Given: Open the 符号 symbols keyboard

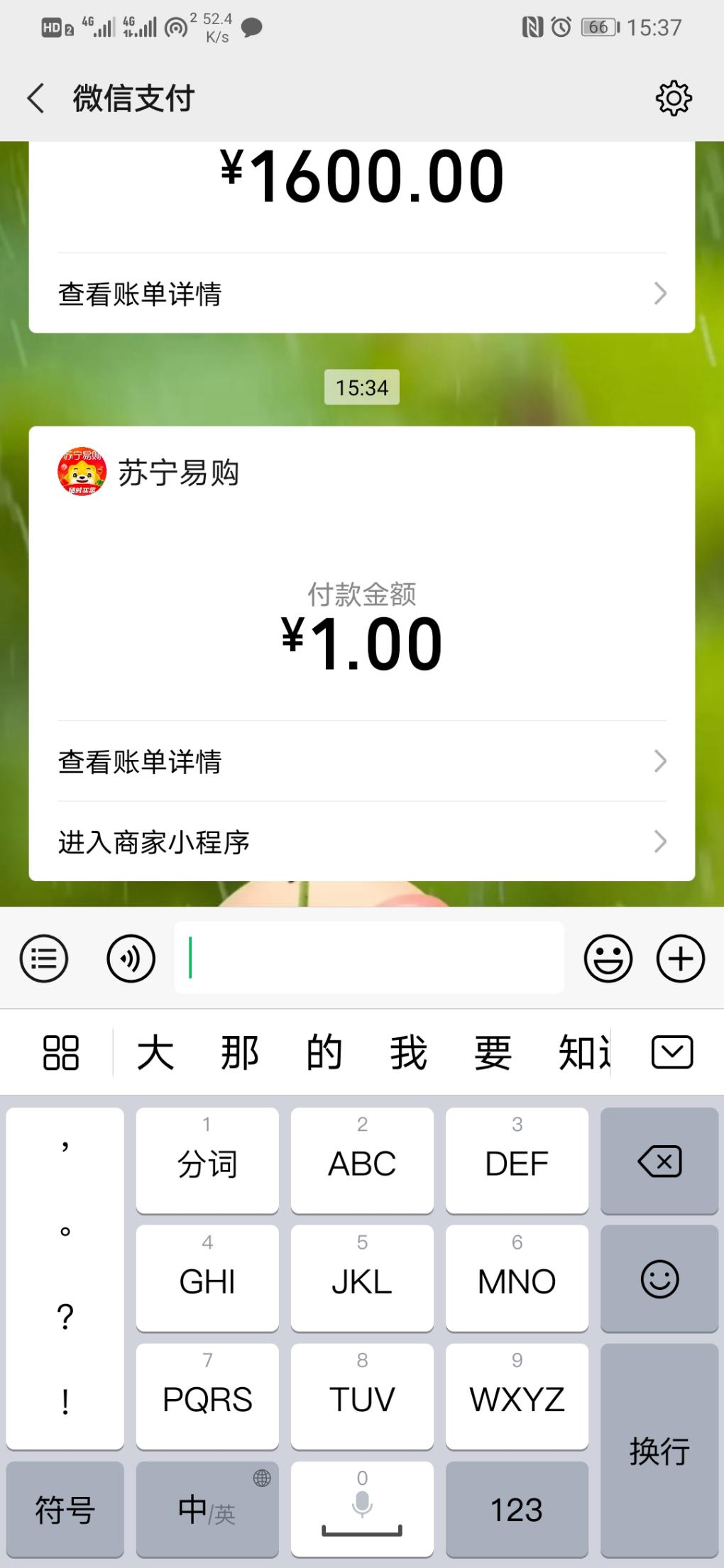Looking at the screenshot, I should pos(65,1508).
